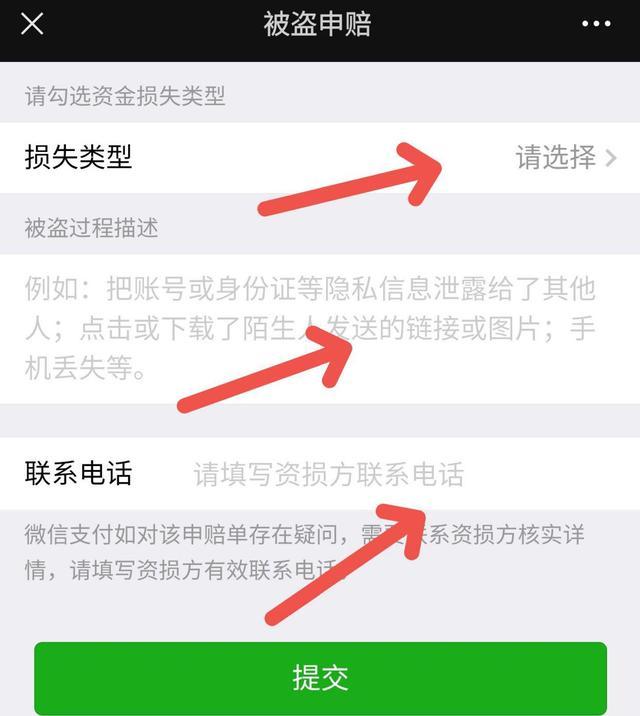
Task: Tap the 被盗过程描述 text area
Action: tap(320, 328)
